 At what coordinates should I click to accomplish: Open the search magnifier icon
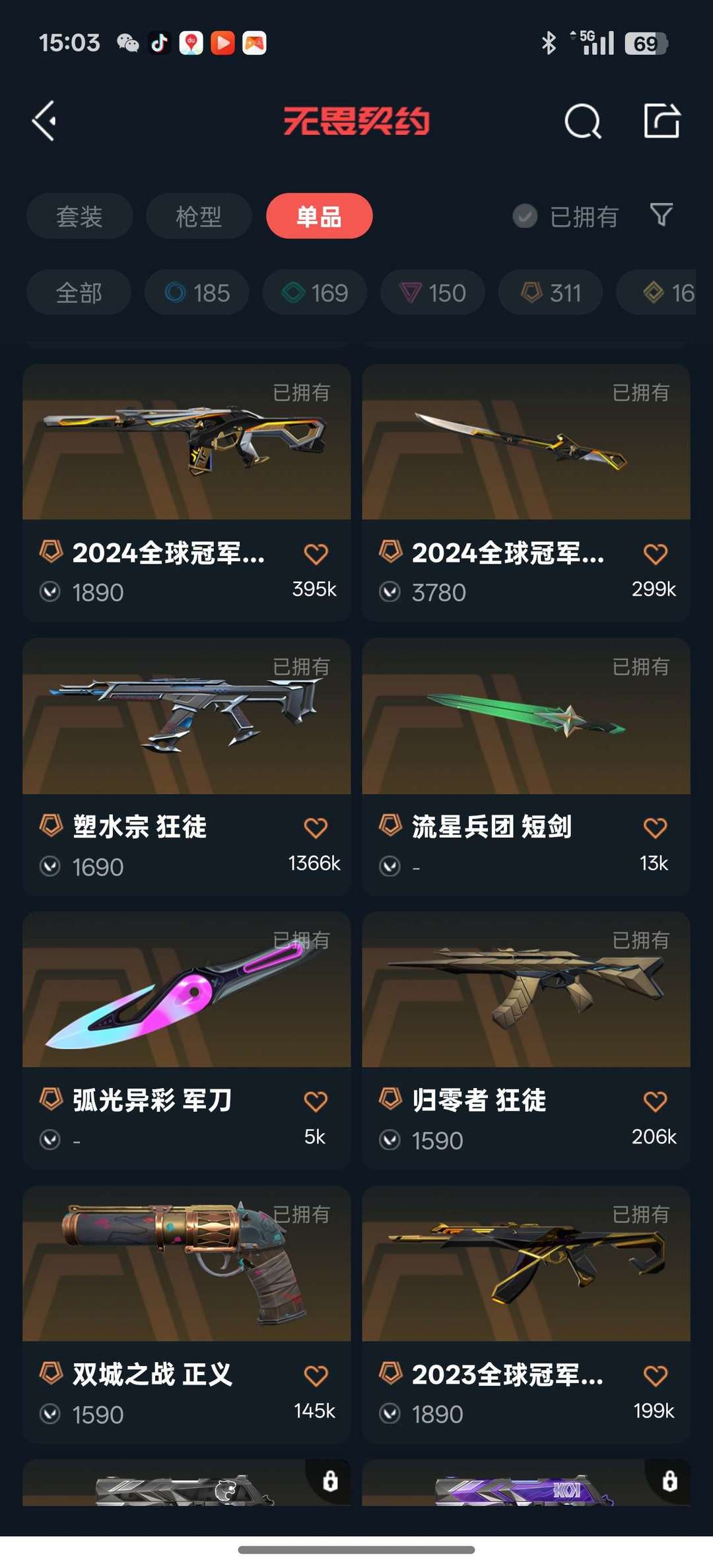(x=583, y=121)
